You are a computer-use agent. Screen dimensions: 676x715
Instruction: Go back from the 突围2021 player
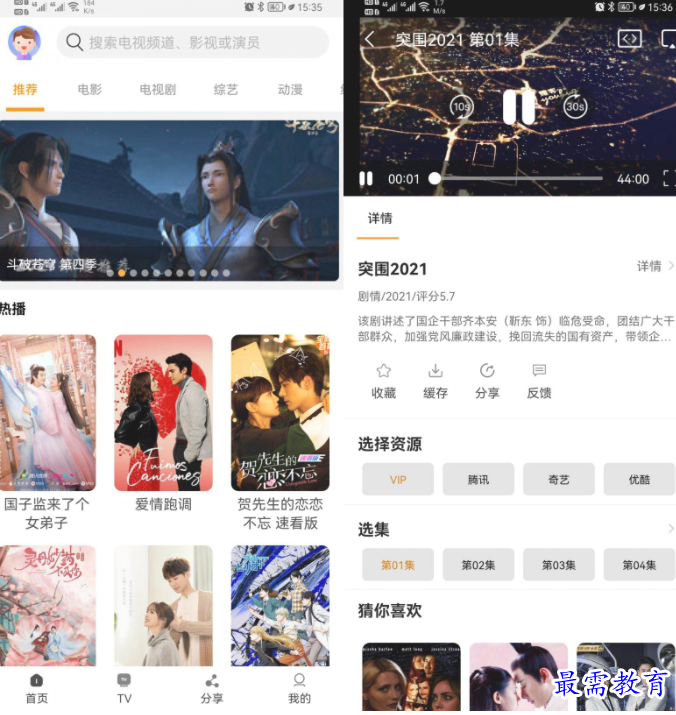370,40
